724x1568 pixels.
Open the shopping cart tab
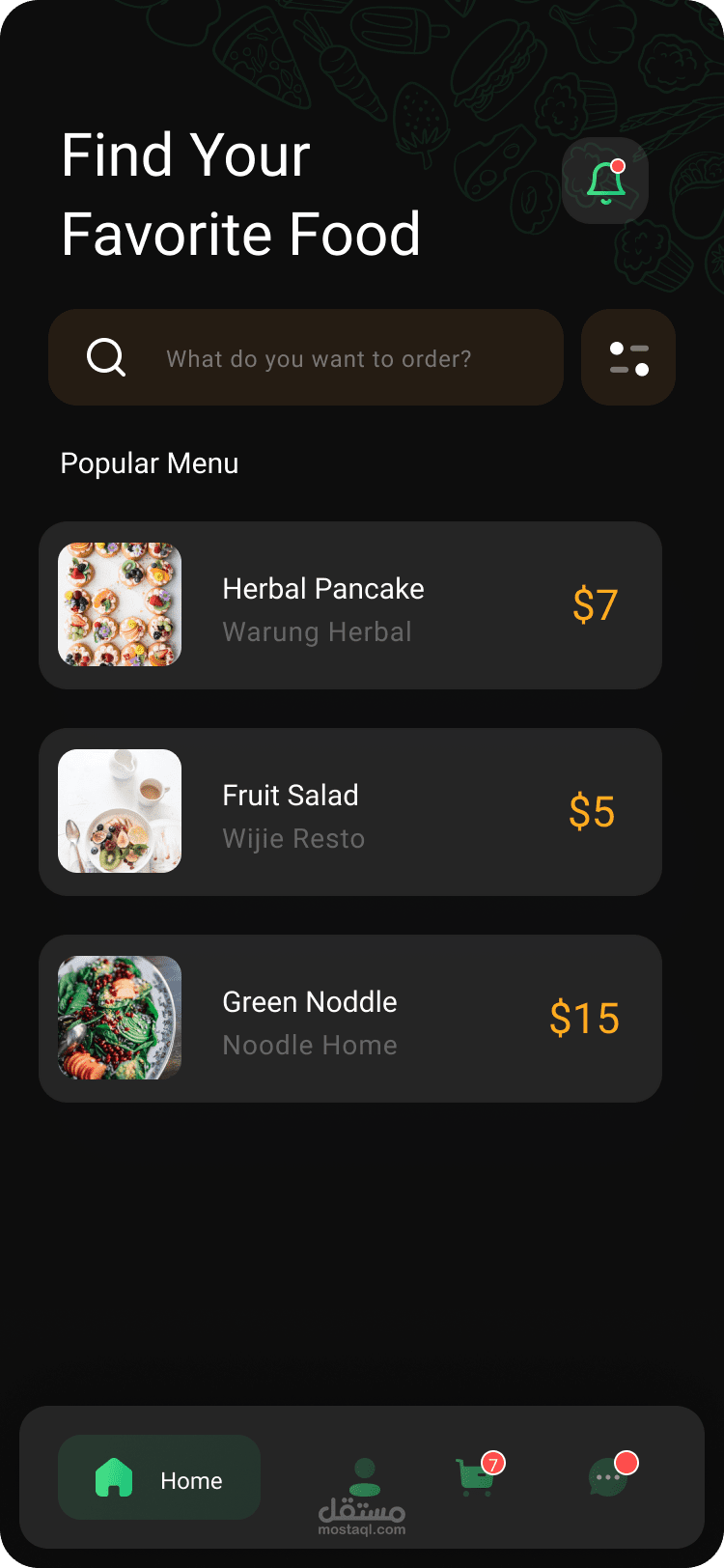point(476,1478)
